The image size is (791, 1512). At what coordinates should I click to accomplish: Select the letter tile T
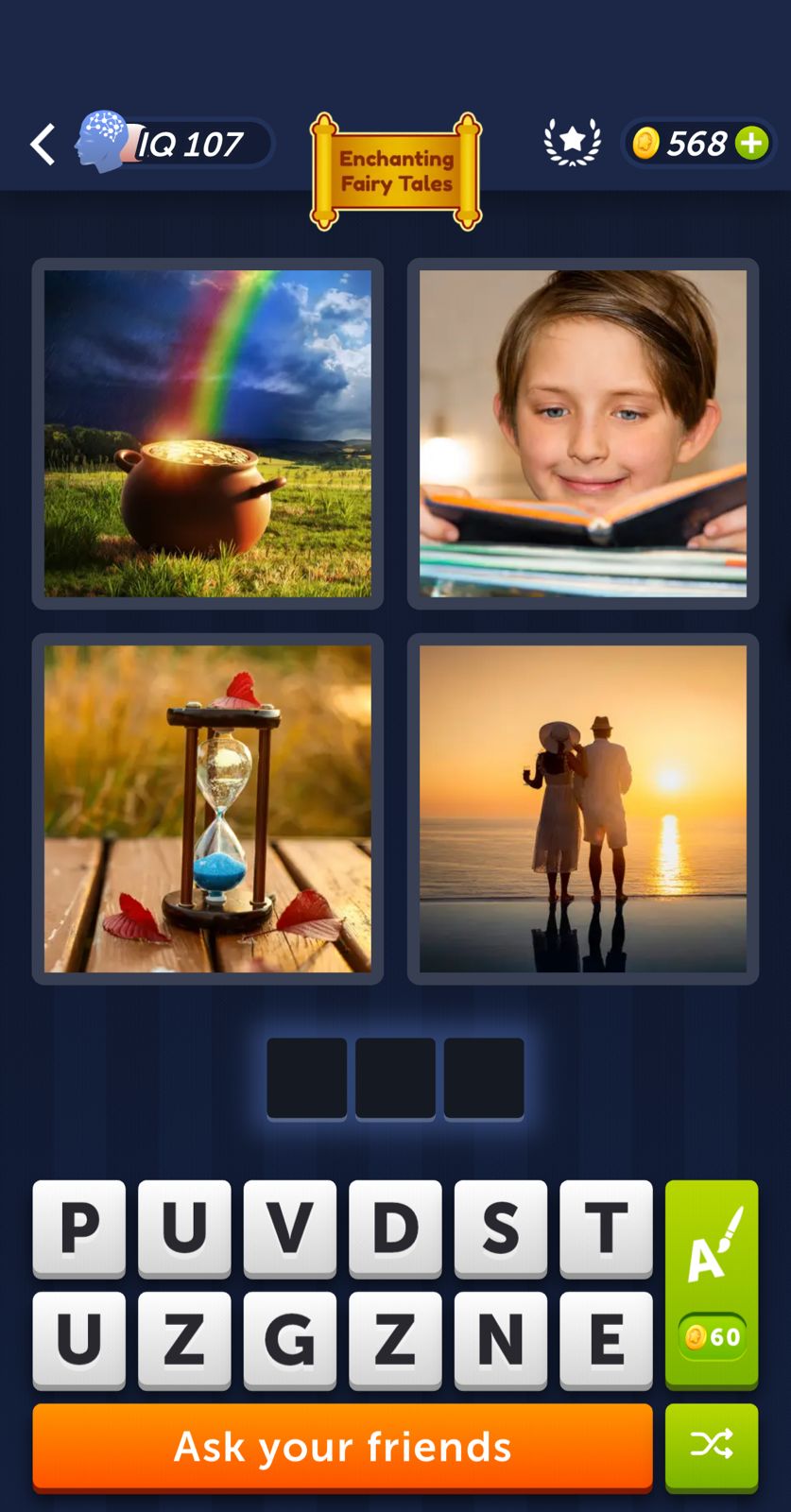click(x=606, y=1228)
